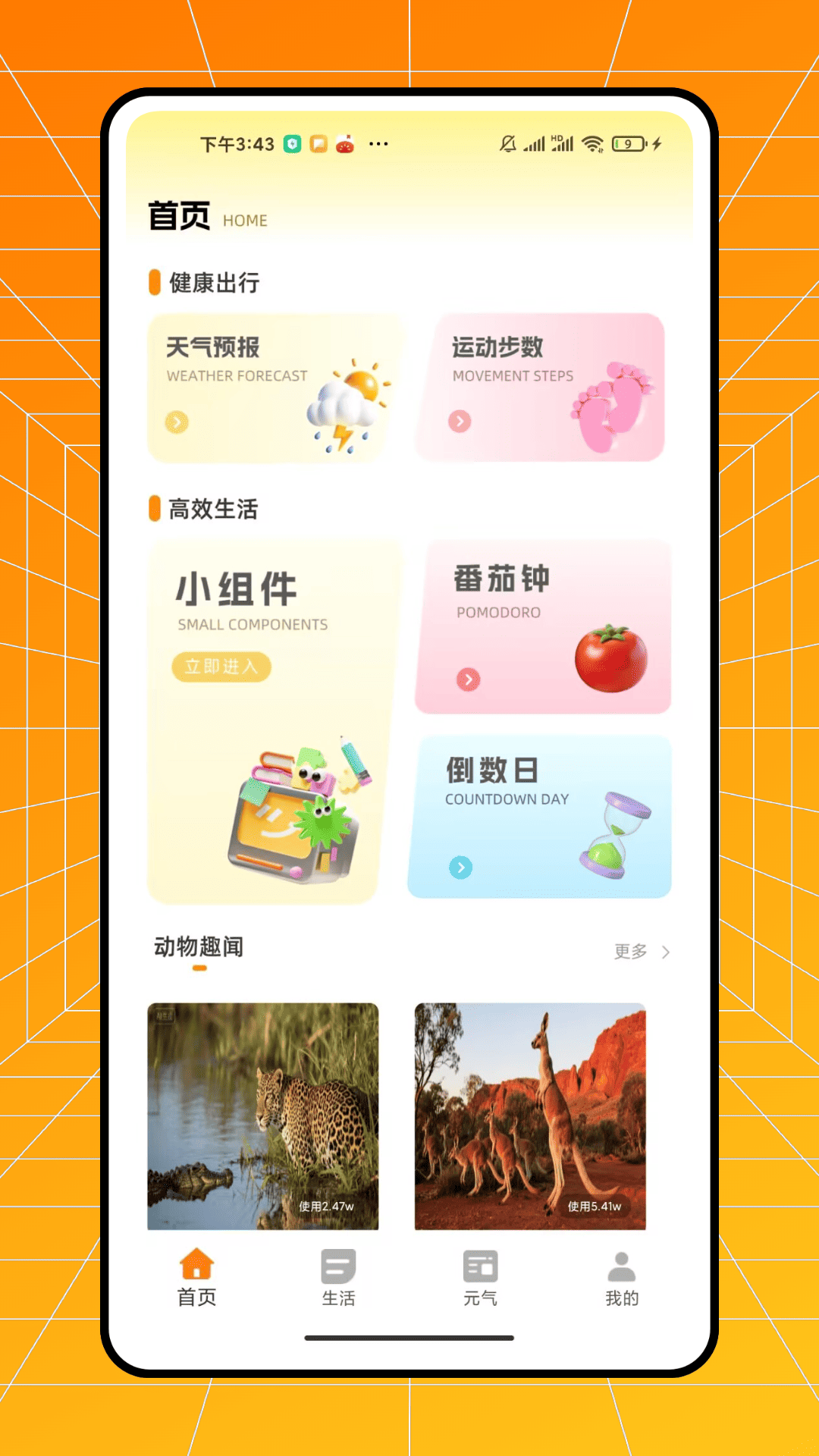Viewport: 819px width, 1456px height.
Task: Open the kangaroo photo marked 使用5.41w
Action: point(529,1115)
